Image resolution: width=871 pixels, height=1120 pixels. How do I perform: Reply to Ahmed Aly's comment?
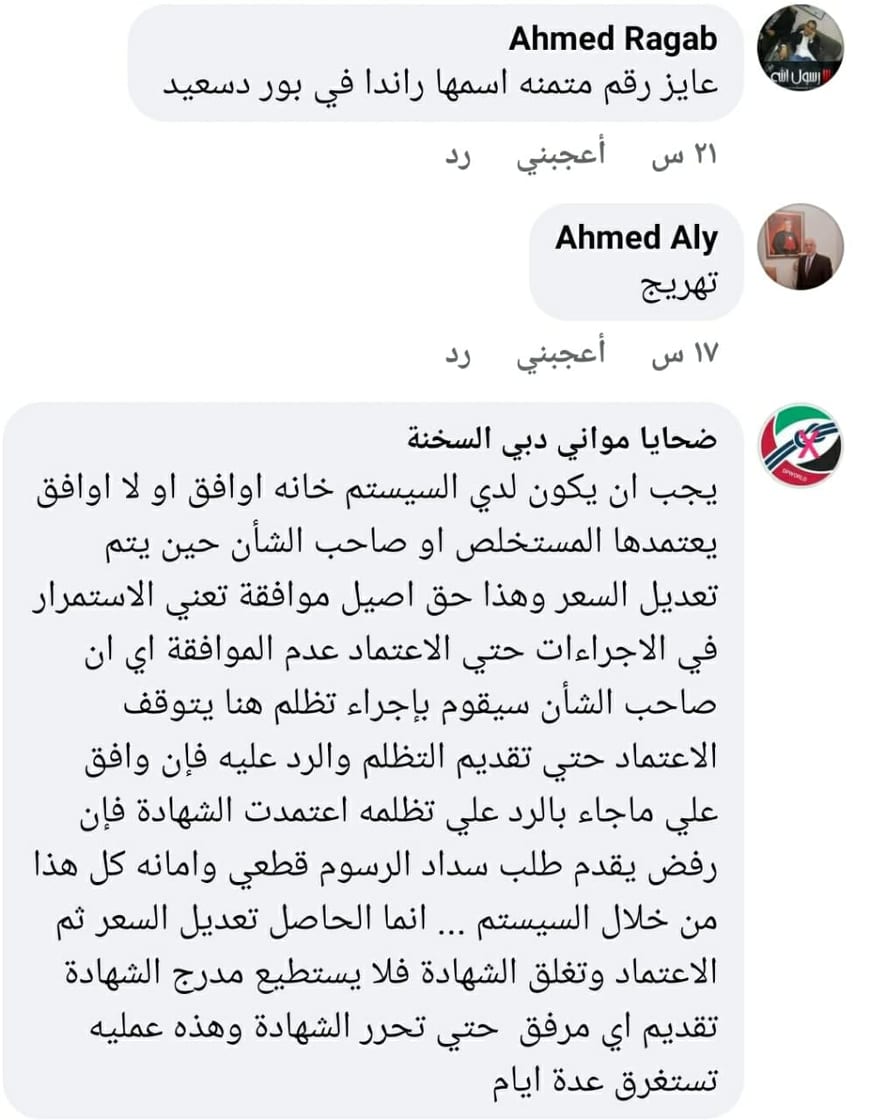457,354
